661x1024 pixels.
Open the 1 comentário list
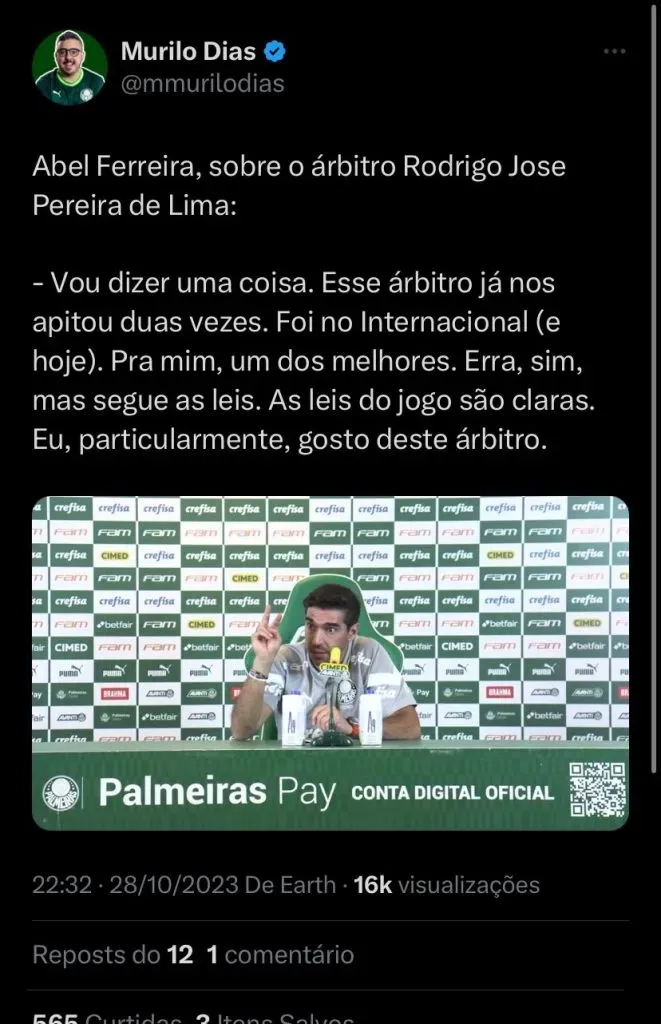point(280,954)
